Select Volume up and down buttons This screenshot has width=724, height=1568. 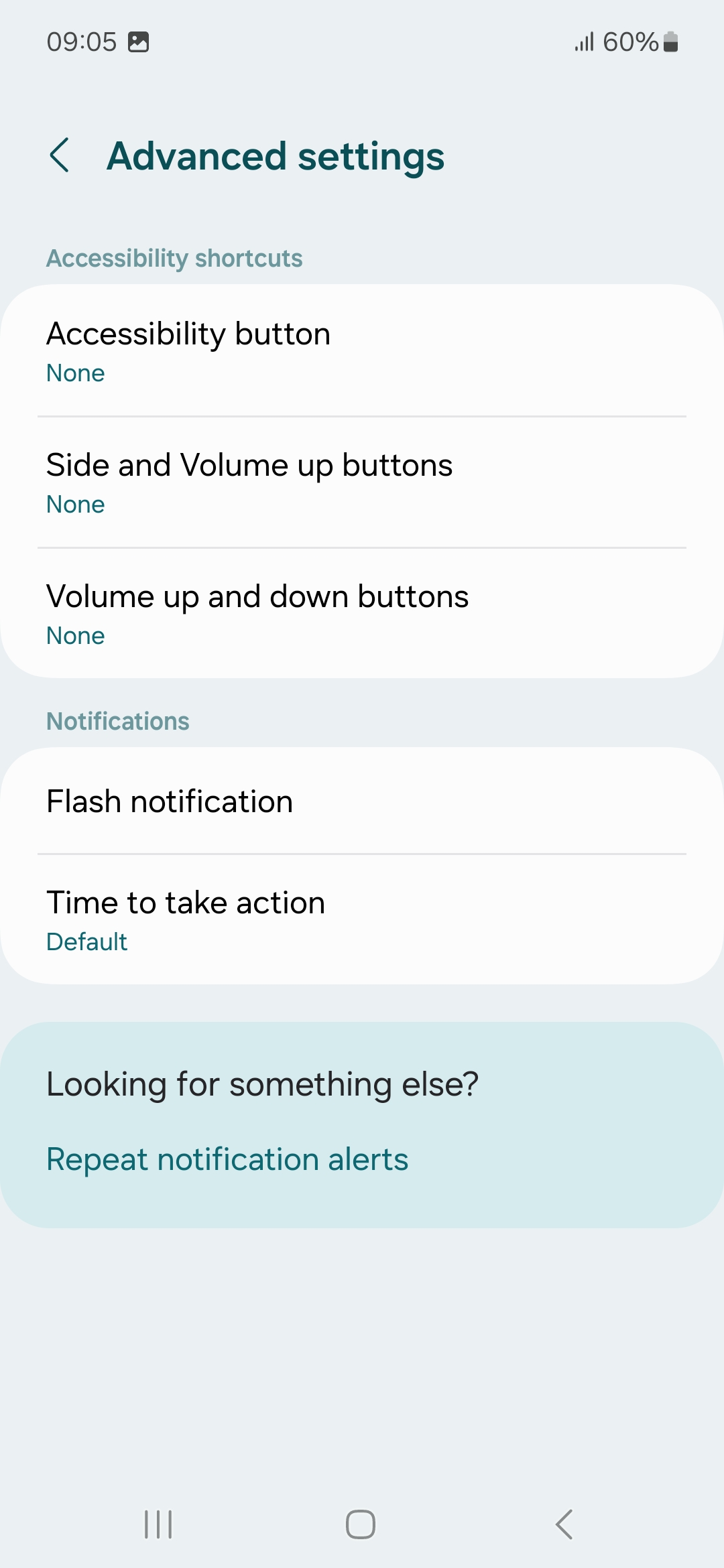362,614
